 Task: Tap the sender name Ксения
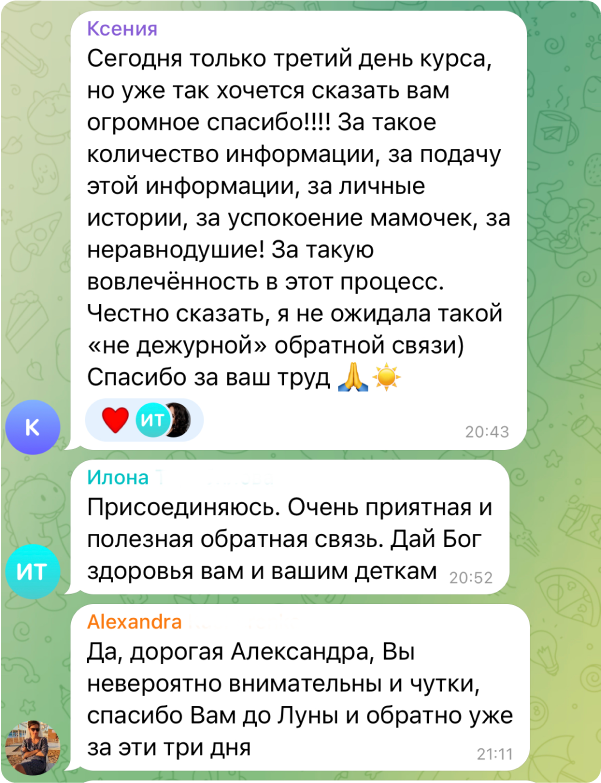click(x=122, y=29)
